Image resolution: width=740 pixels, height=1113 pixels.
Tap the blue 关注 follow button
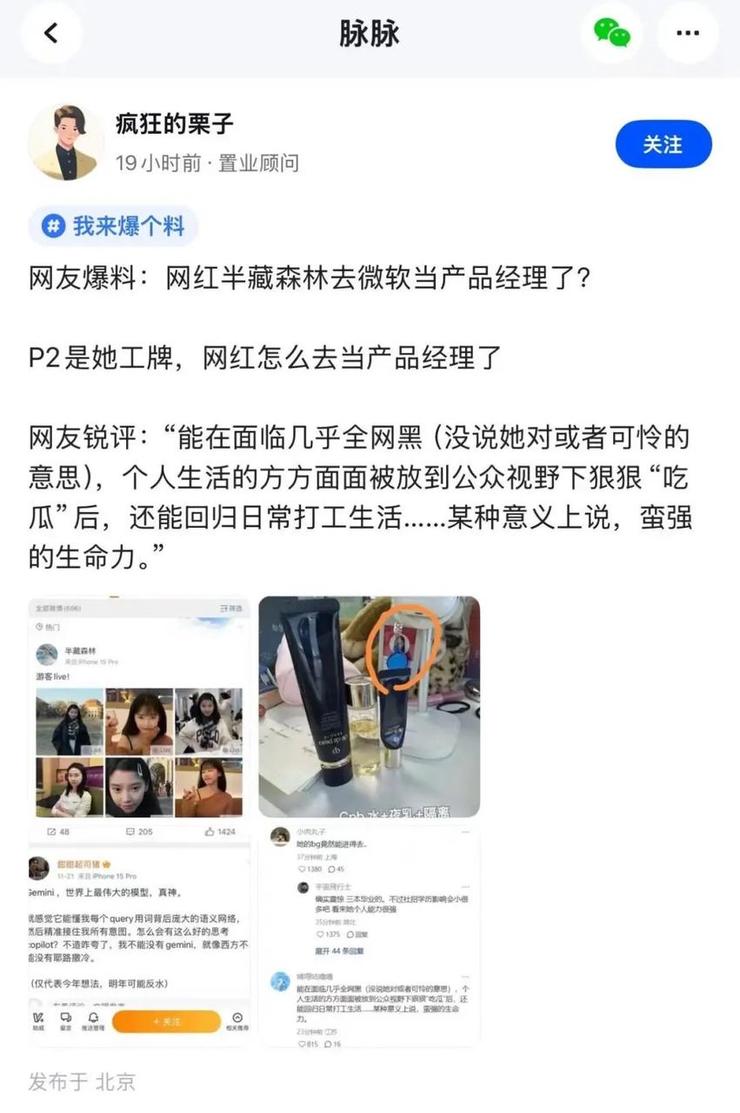pos(663,145)
